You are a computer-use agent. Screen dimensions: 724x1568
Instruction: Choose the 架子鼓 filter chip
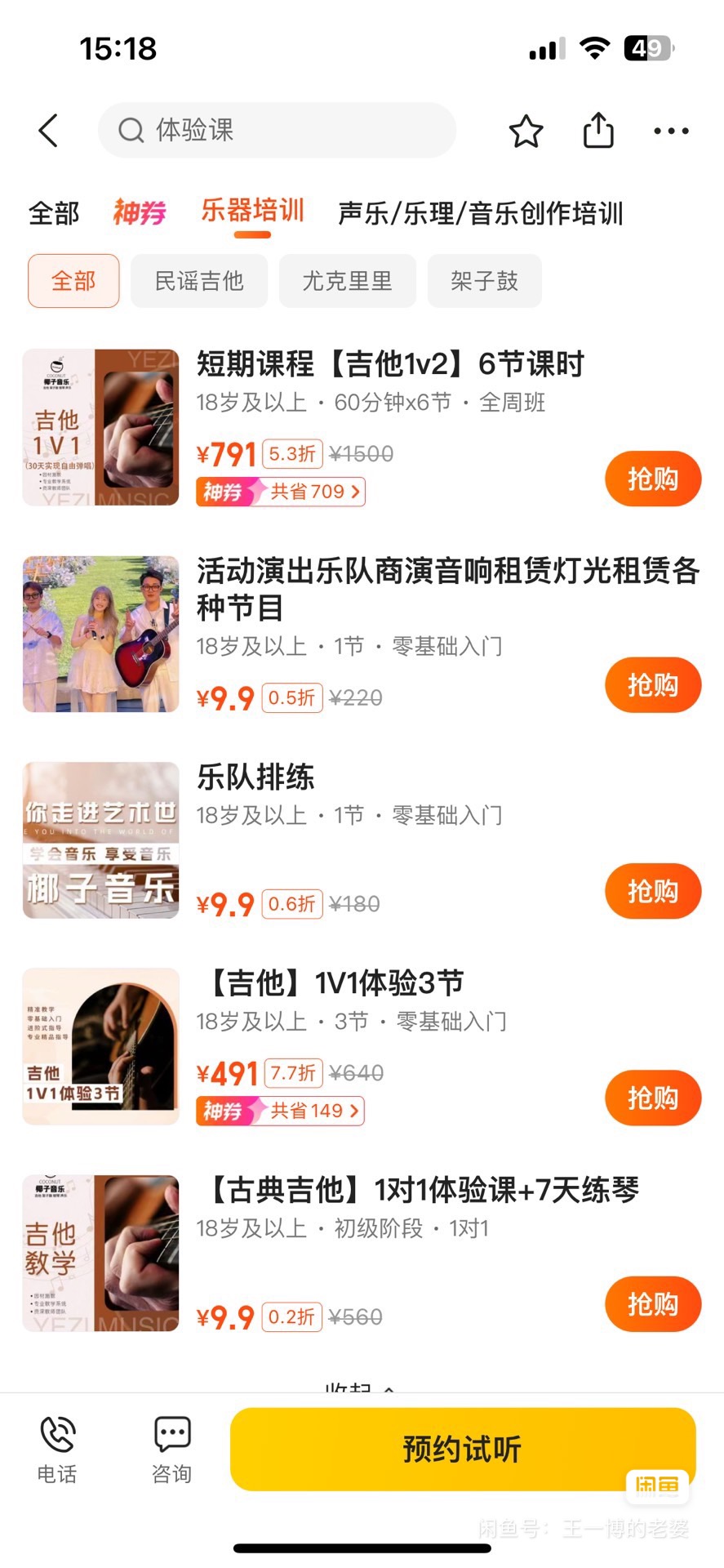tap(484, 281)
